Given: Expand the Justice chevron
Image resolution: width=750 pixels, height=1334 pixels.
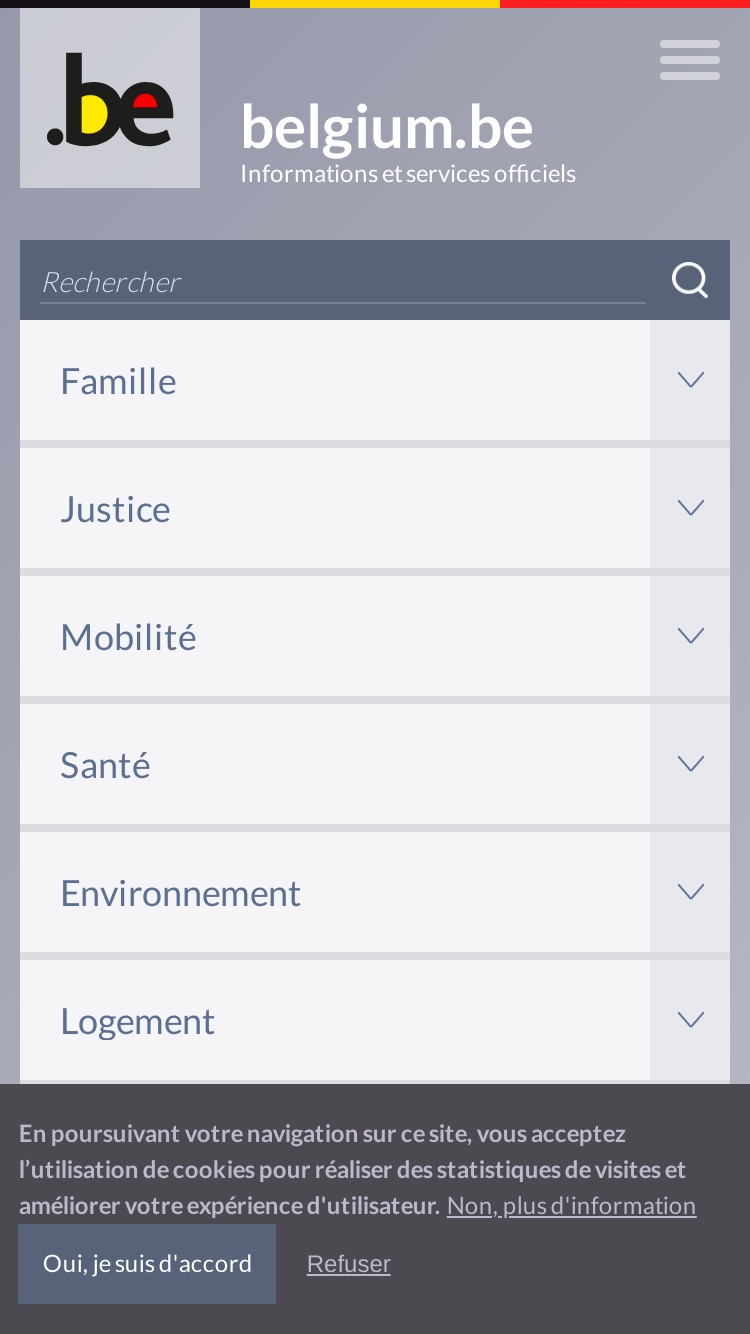Looking at the screenshot, I should [690, 508].
